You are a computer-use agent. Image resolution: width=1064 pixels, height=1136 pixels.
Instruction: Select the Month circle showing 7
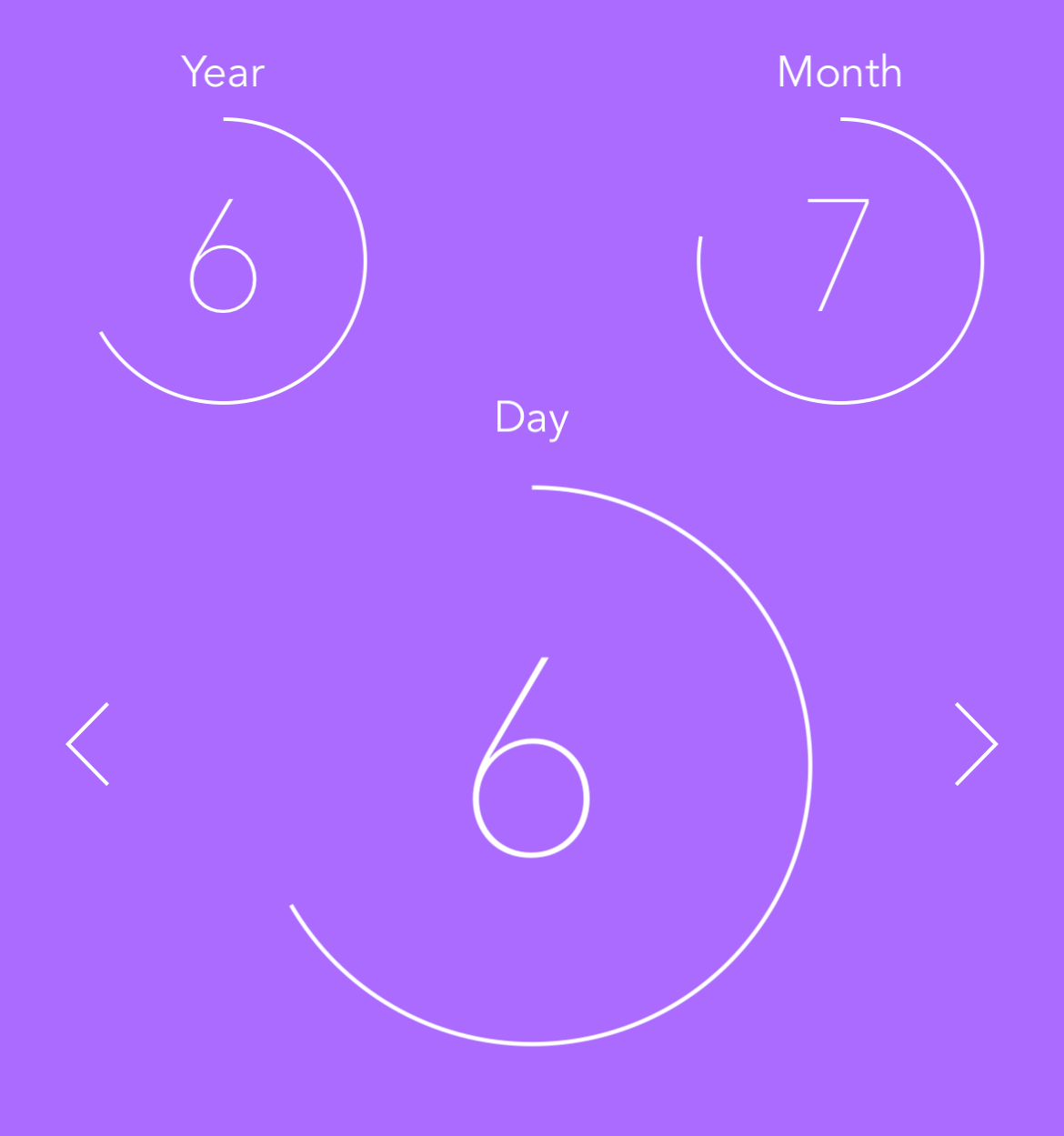(x=840, y=260)
